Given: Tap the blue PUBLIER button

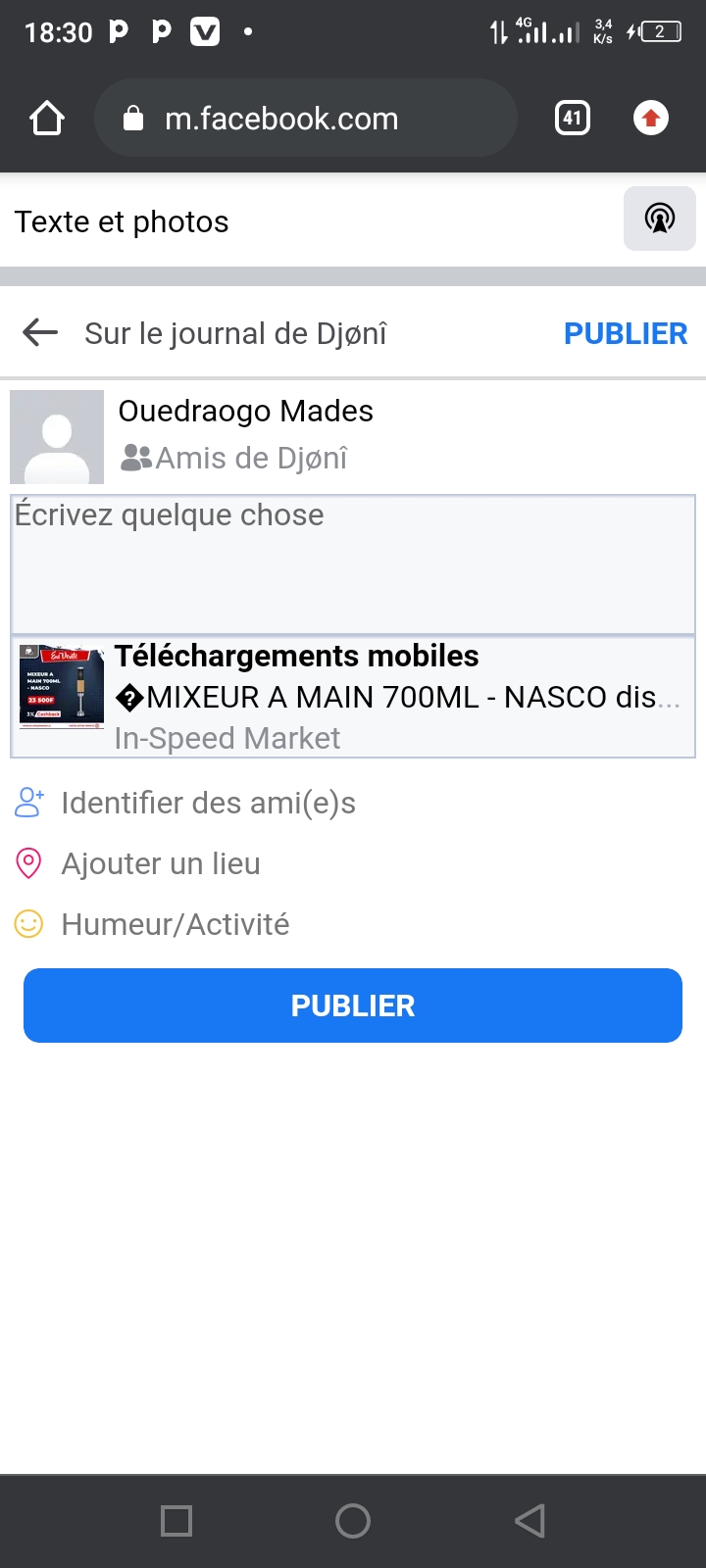Looking at the screenshot, I should [353, 1005].
